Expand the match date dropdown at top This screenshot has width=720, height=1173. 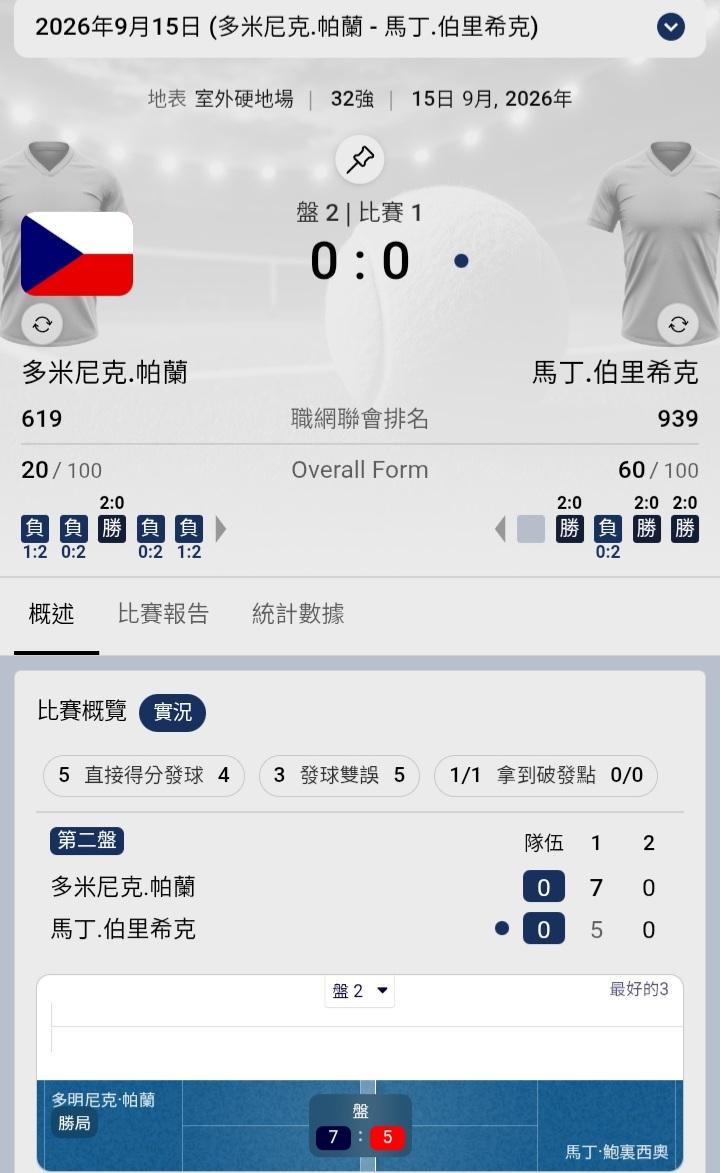tap(671, 27)
